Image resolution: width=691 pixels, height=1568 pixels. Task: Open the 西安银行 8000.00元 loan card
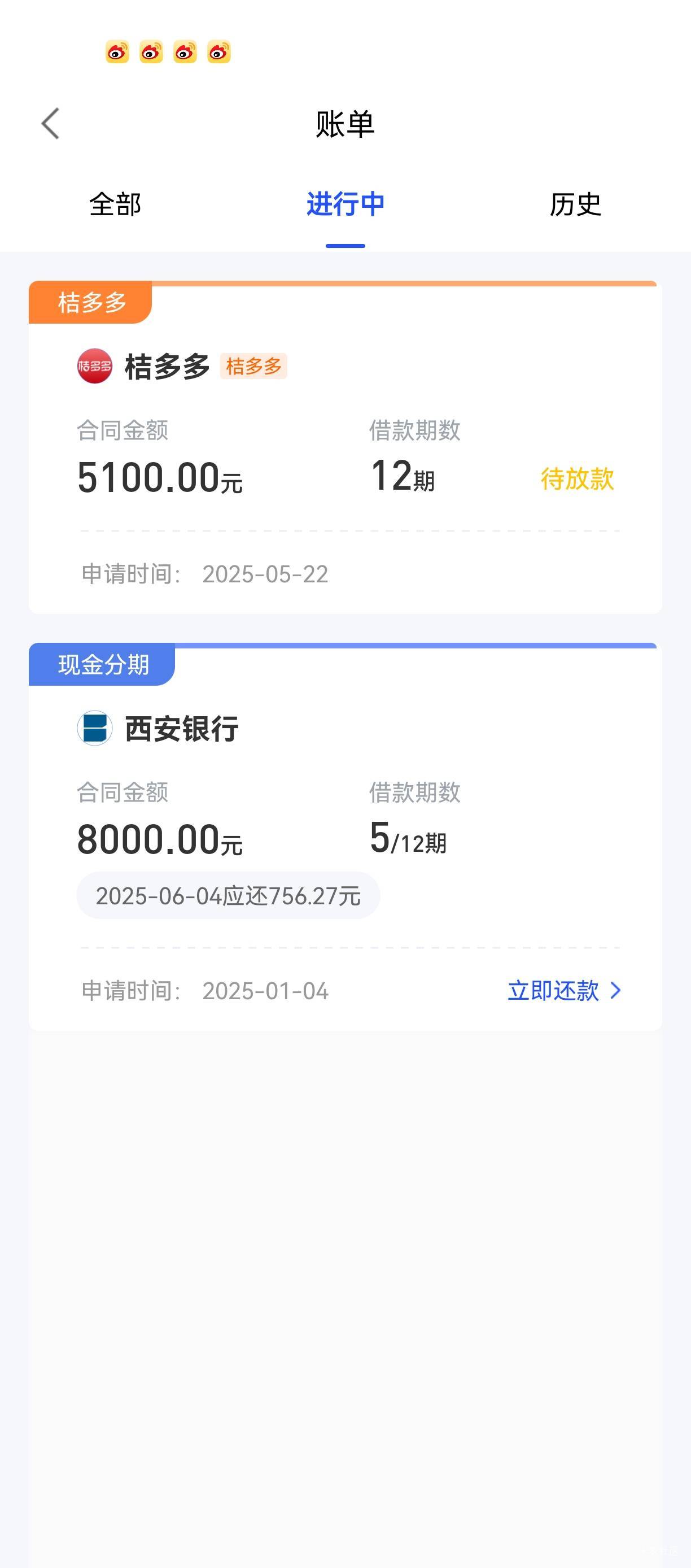click(345, 837)
